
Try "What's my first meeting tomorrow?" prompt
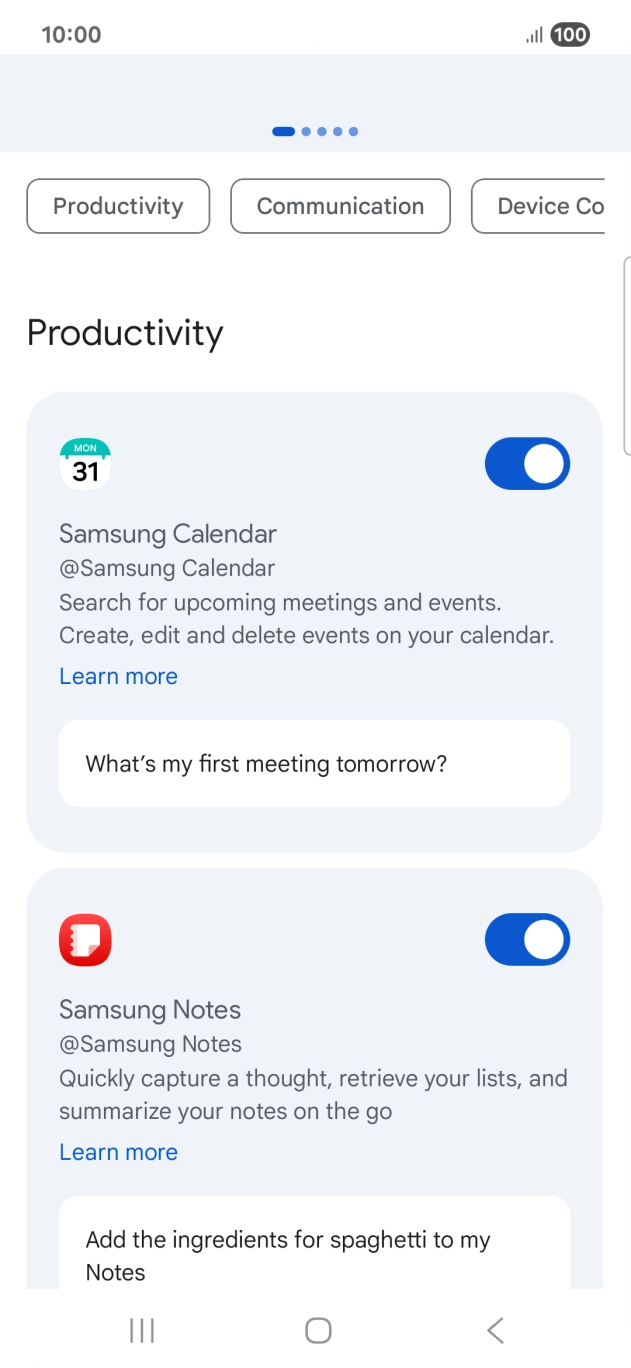(314, 764)
